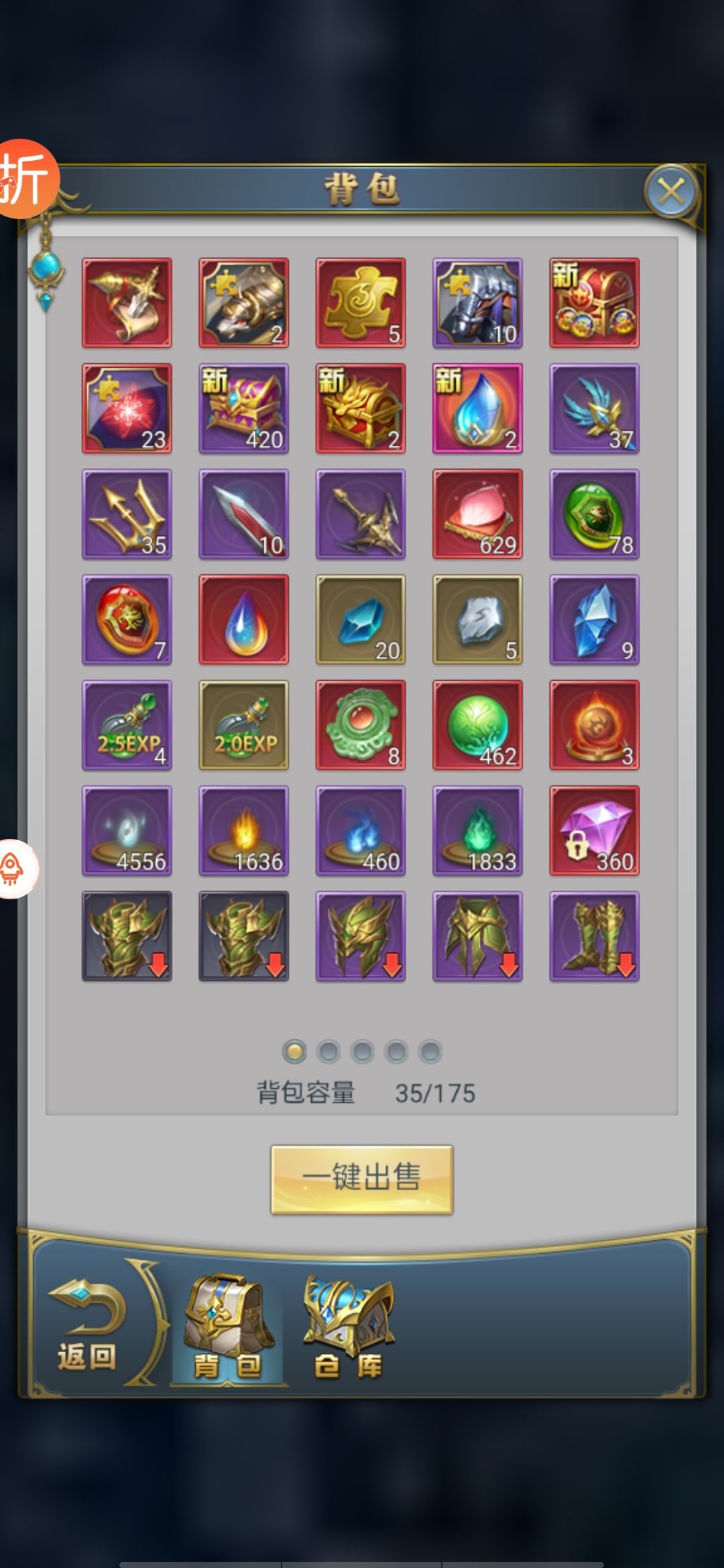The width and height of the screenshot is (724, 1568).
Task: Select the 背包 backpack tab
Action: [228, 1328]
